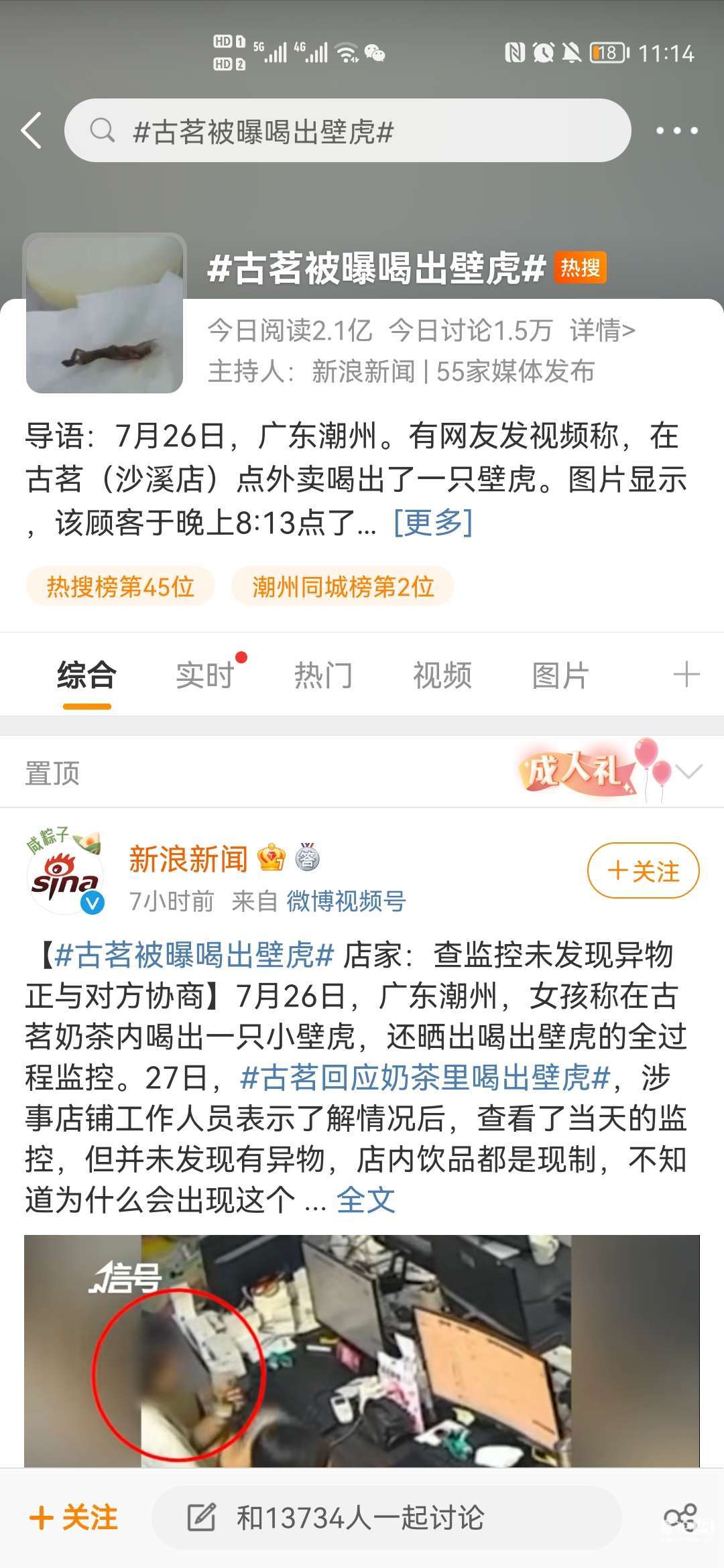View topic 详情 details

pos(602,330)
